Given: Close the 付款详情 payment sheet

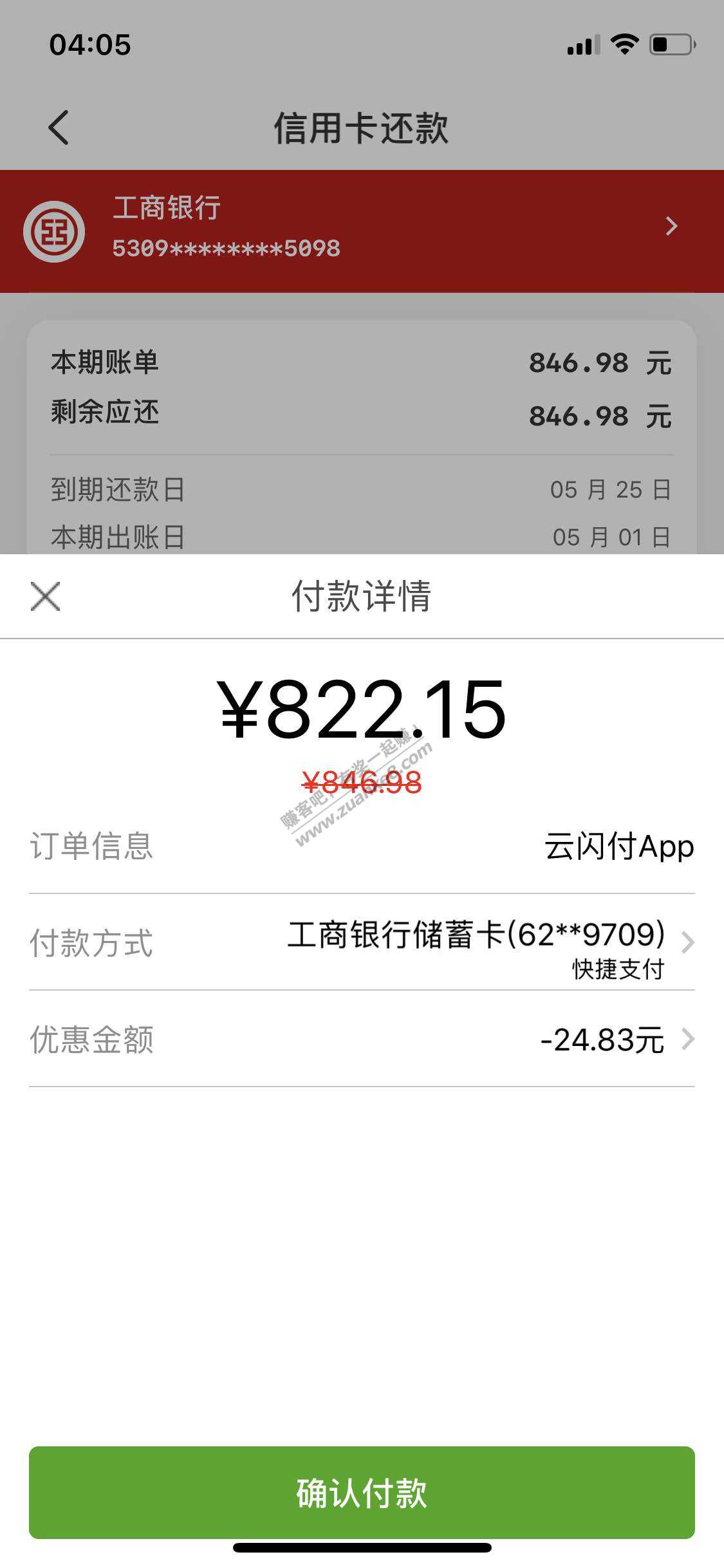Looking at the screenshot, I should click(45, 596).
